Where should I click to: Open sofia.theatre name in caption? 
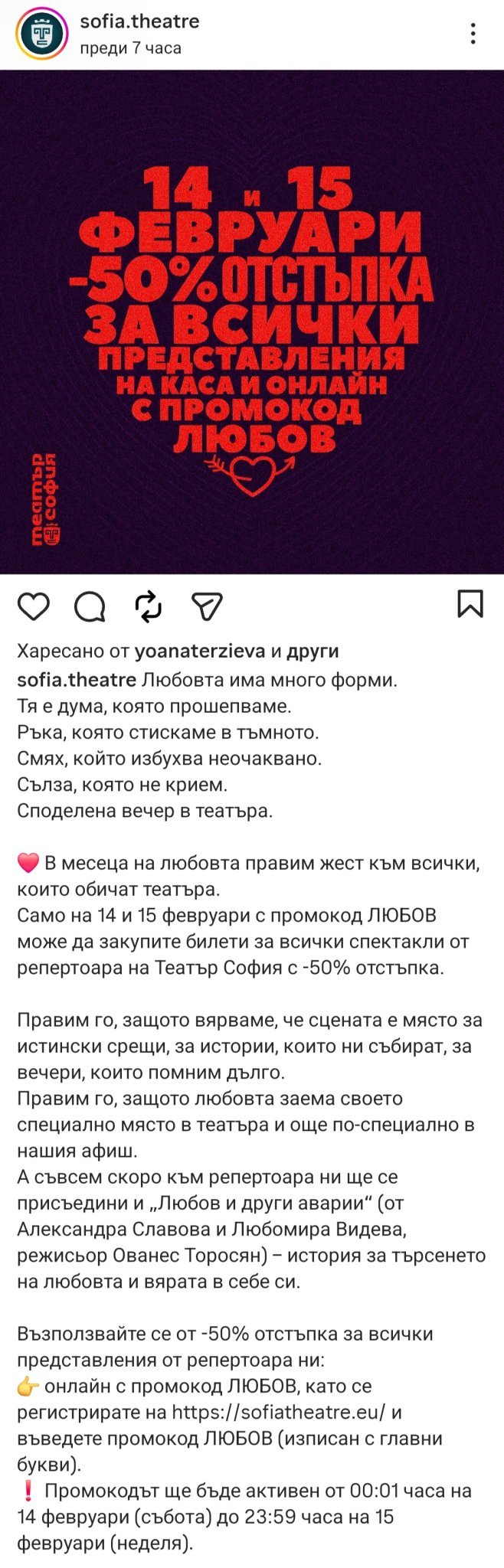coord(77,679)
